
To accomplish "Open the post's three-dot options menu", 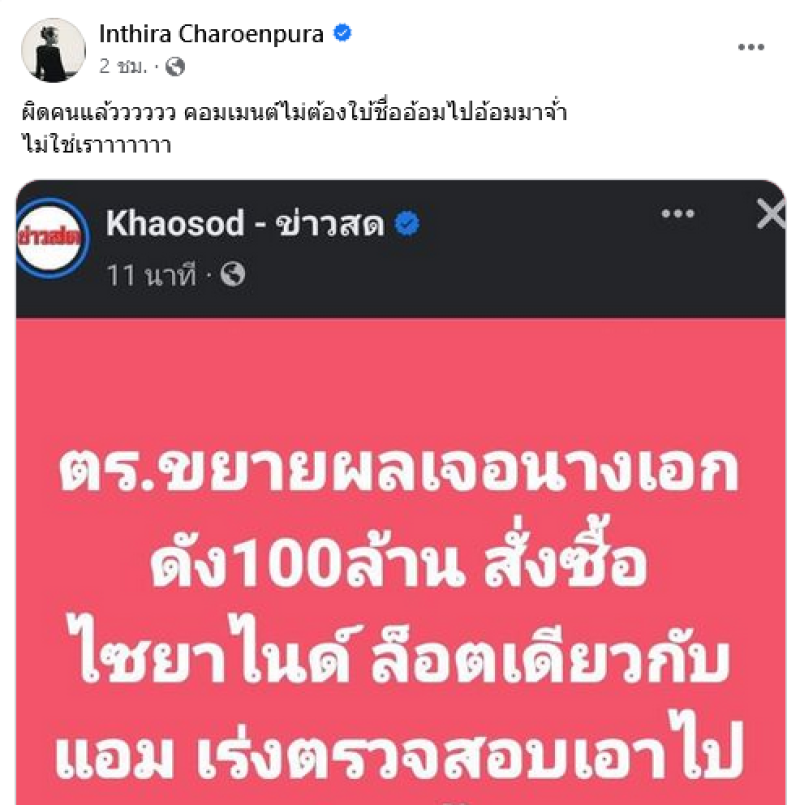I will coord(751,47).
